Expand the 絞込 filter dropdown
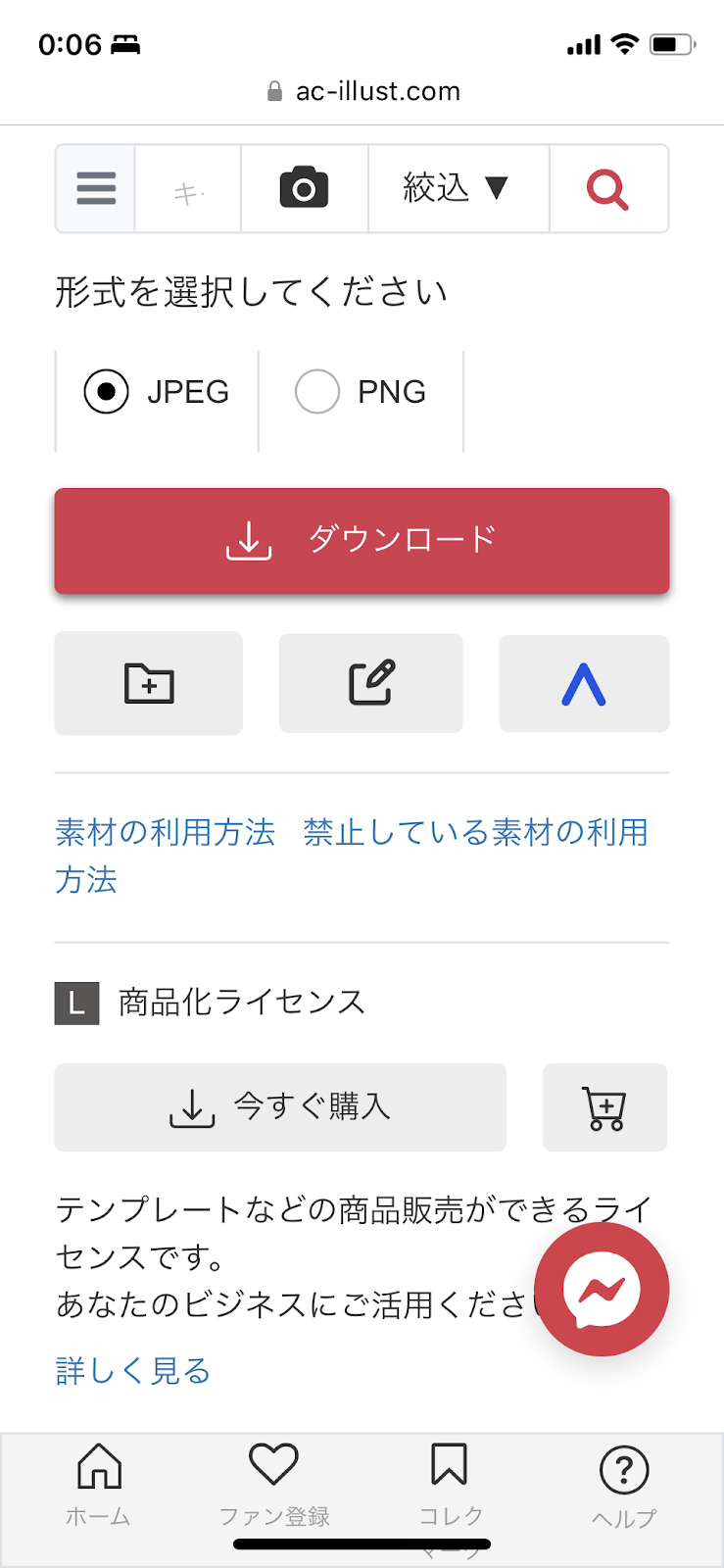This screenshot has height=1568, width=724. coord(459,188)
